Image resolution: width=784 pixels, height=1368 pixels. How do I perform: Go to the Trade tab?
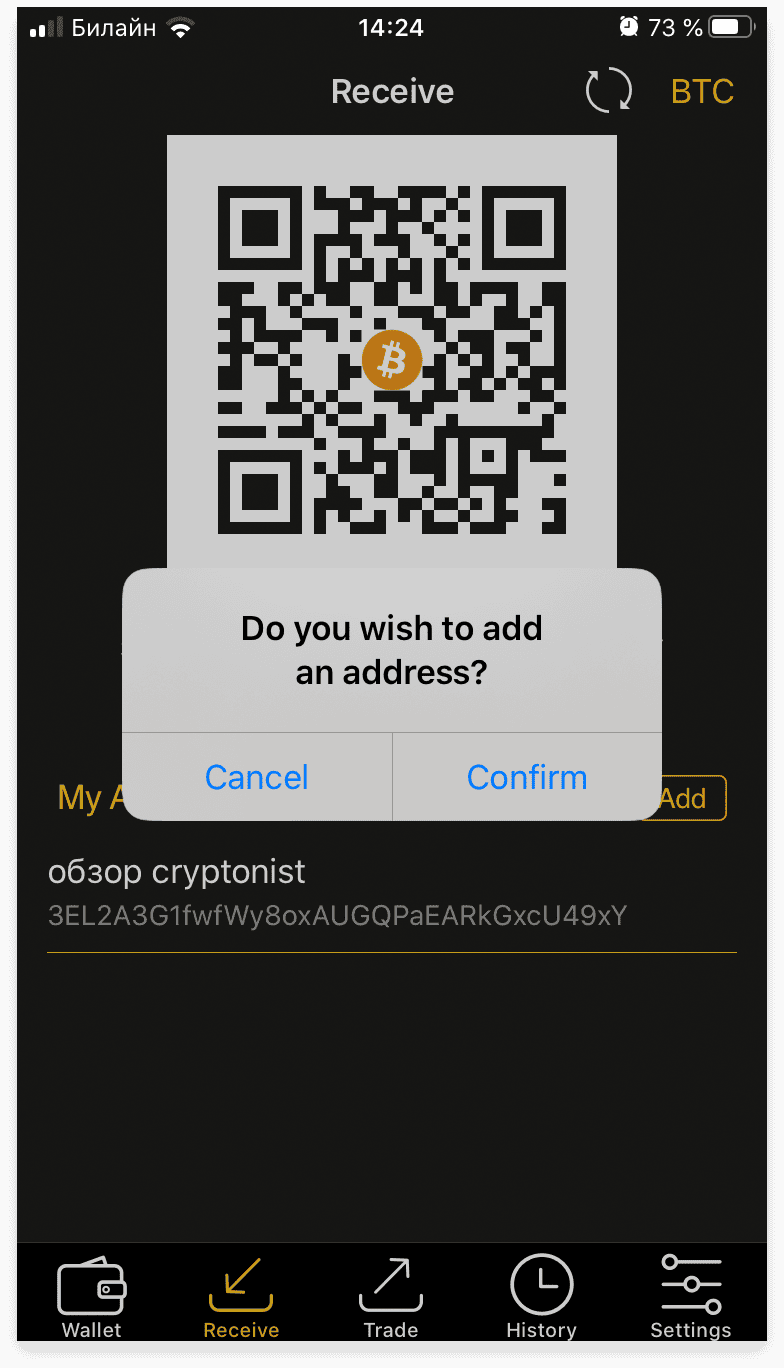point(391,1297)
